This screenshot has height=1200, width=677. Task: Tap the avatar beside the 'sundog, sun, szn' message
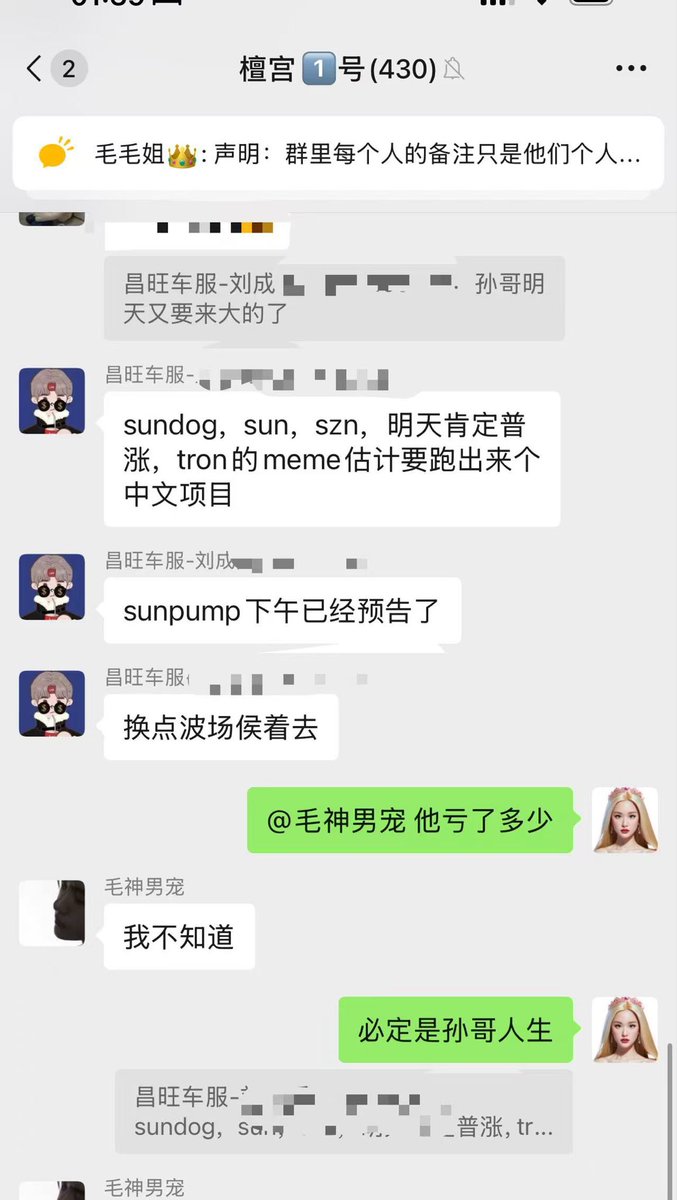pos(52,401)
